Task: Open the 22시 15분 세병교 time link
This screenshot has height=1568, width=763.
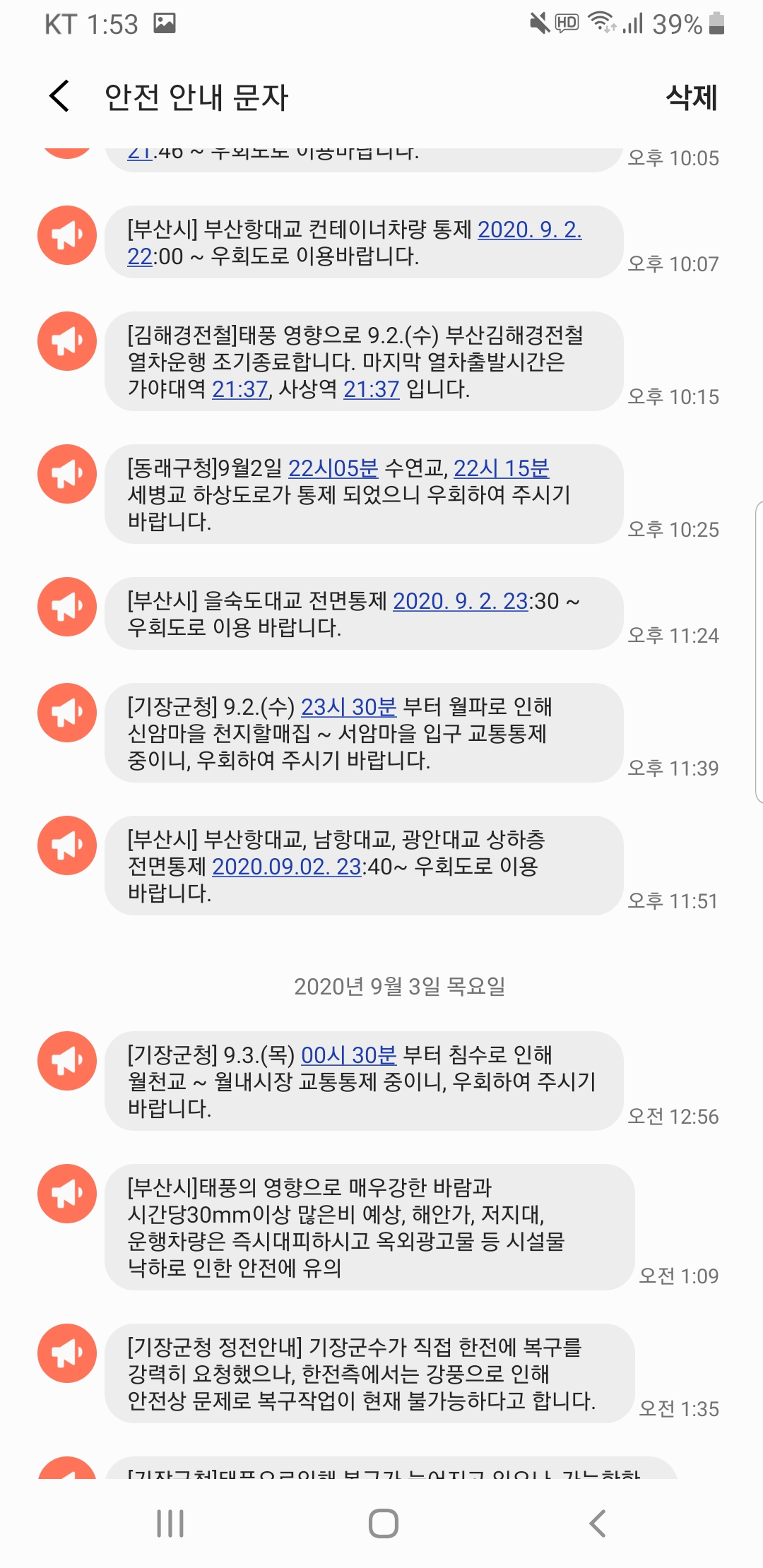Action: tap(501, 468)
